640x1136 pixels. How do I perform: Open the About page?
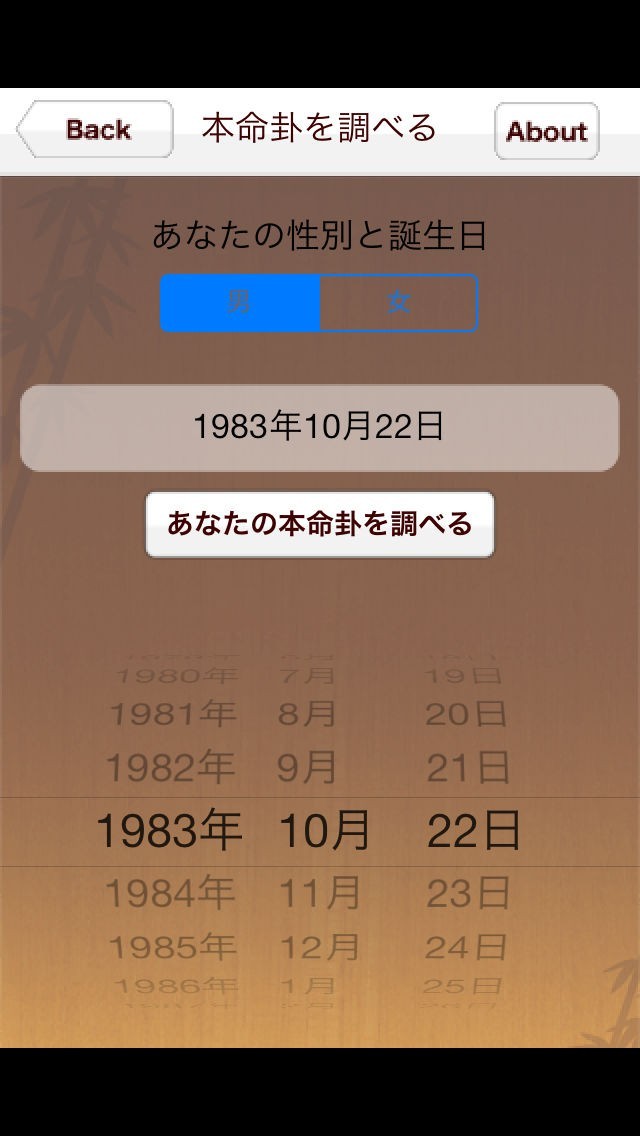546,131
